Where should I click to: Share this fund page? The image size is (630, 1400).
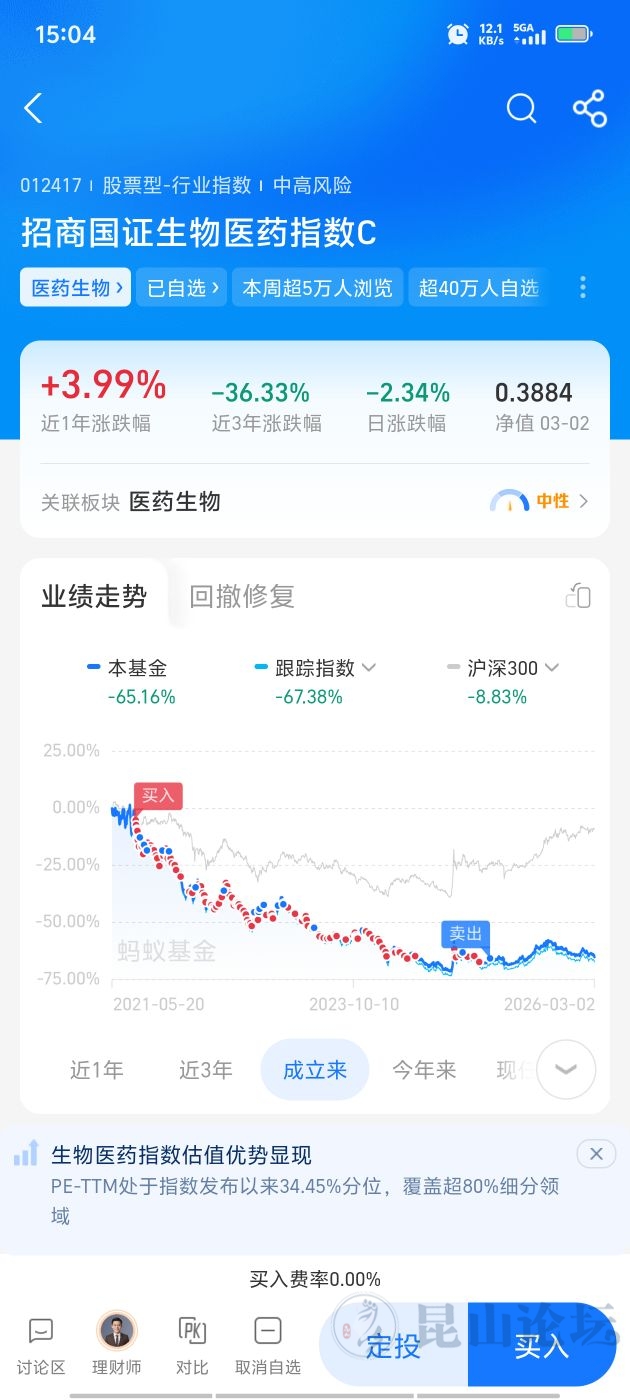pyautogui.click(x=590, y=108)
